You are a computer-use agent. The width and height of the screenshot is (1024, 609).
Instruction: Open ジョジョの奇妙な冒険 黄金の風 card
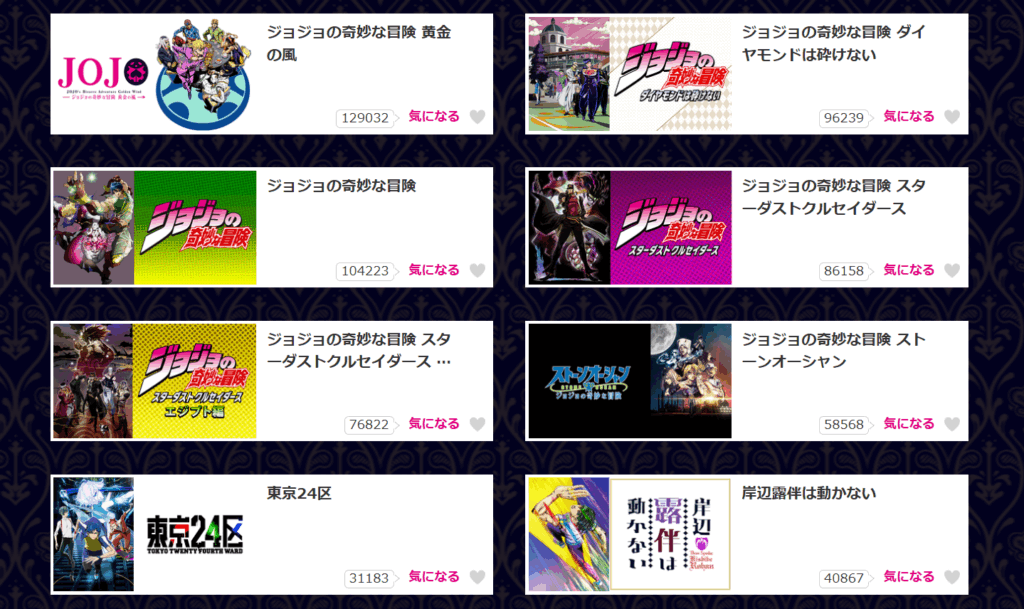[358, 43]
